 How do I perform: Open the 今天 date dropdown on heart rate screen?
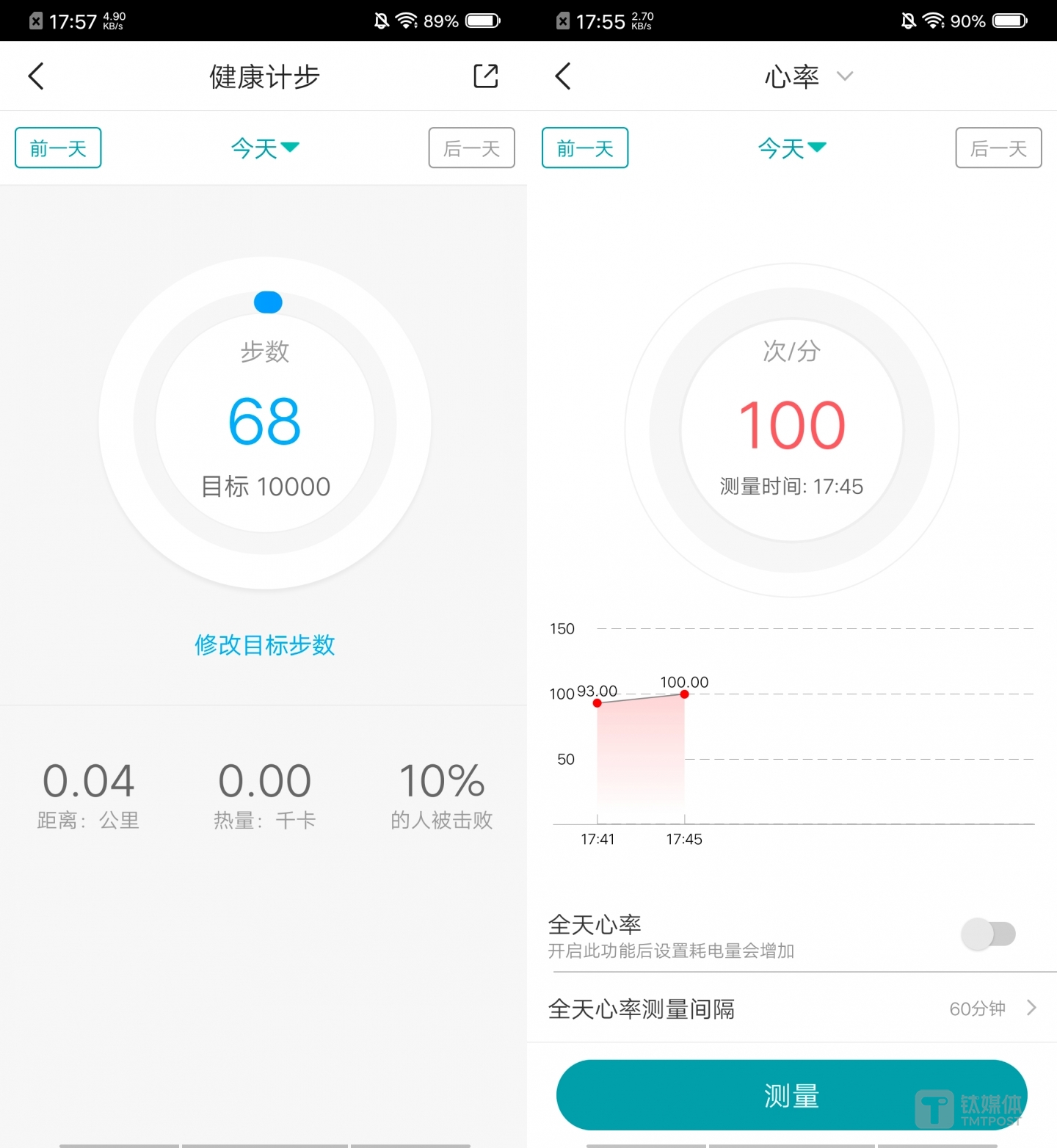click(792, 148)
